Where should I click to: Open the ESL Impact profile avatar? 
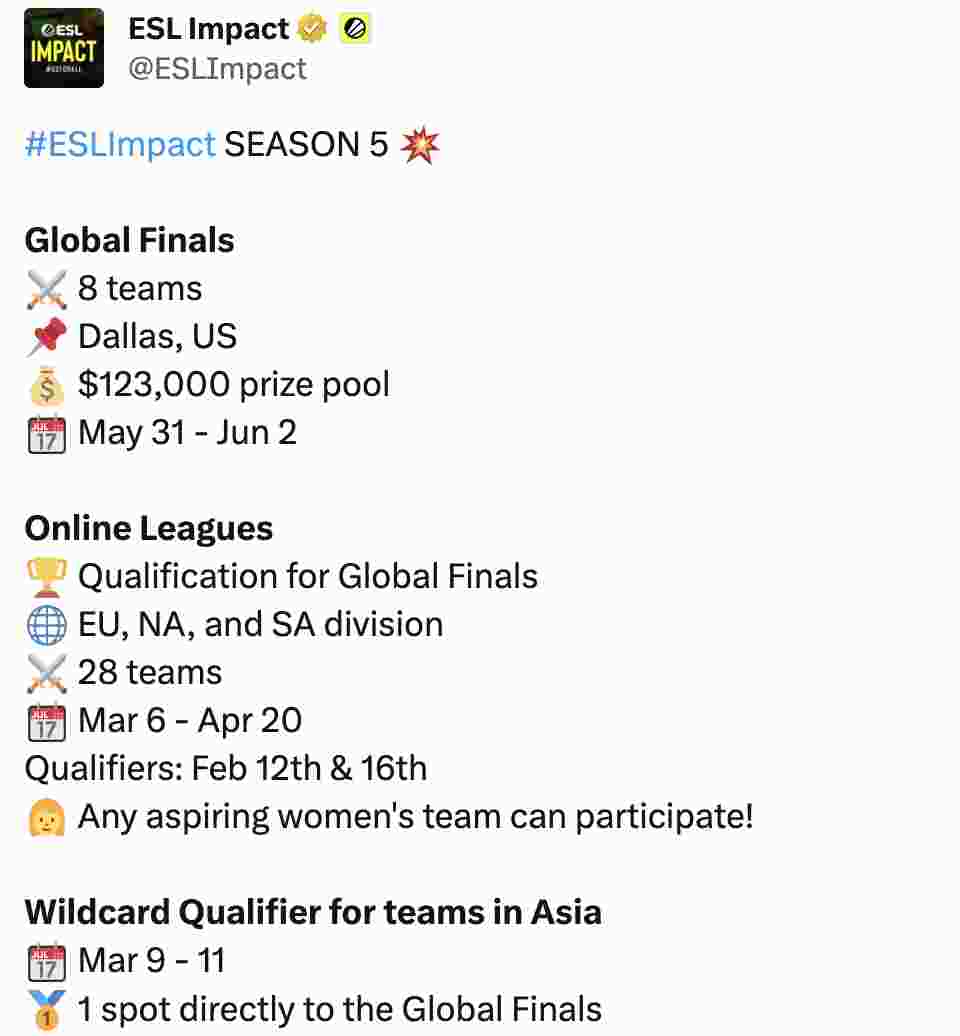[x=64, y=49]
